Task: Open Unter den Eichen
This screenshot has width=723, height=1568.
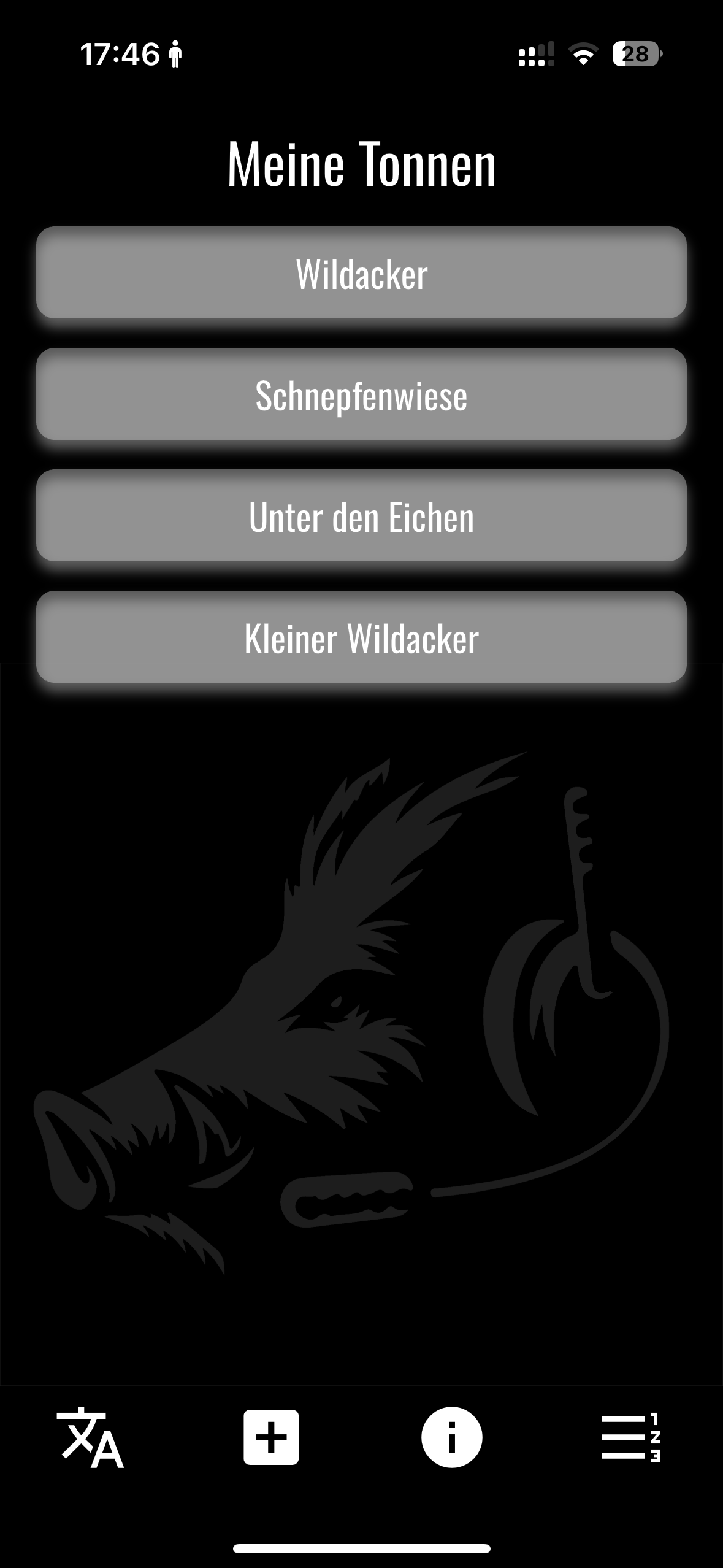Action: (x=361, y=516)
